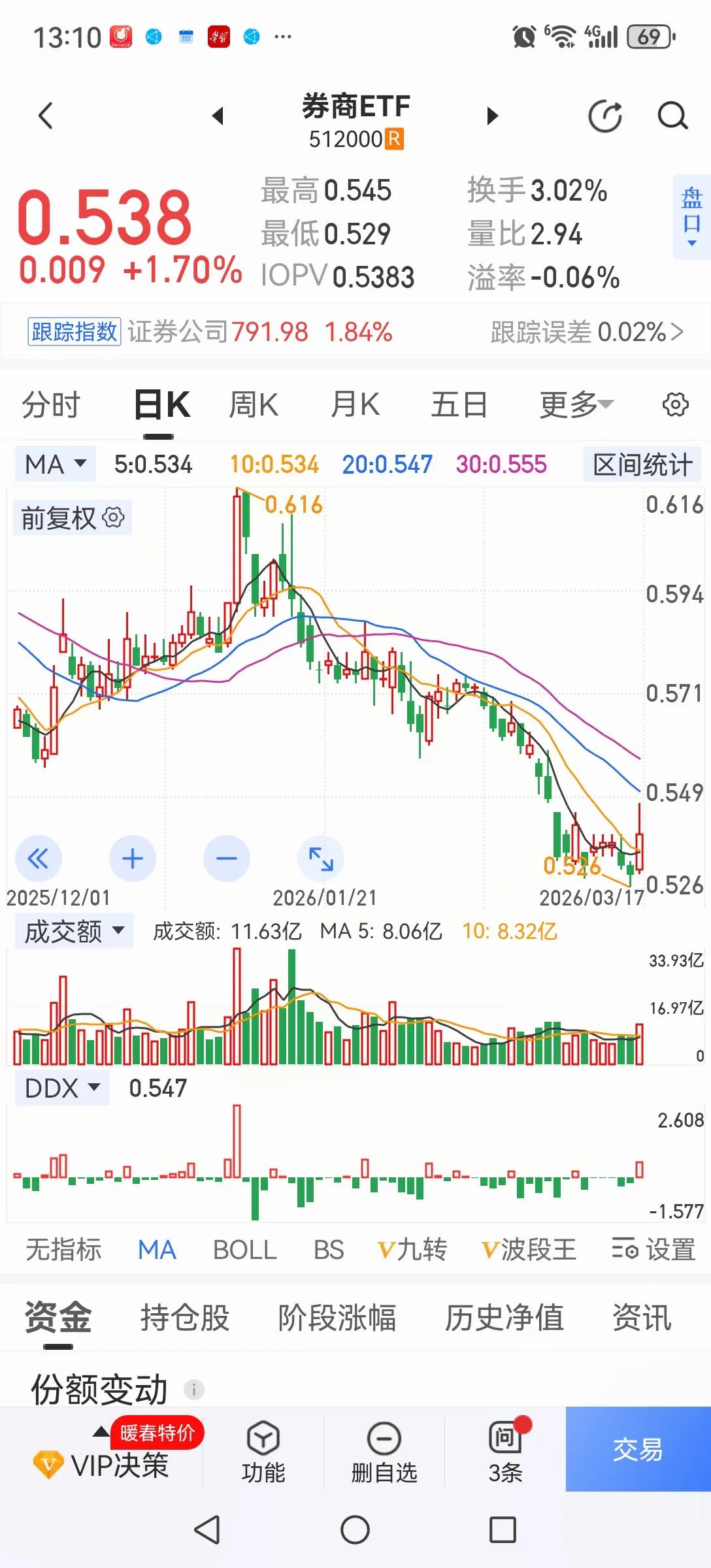Zoom out of the candlestick chart
The width and height of the screenshot is (711, 1568).
(x=227, y=858)
